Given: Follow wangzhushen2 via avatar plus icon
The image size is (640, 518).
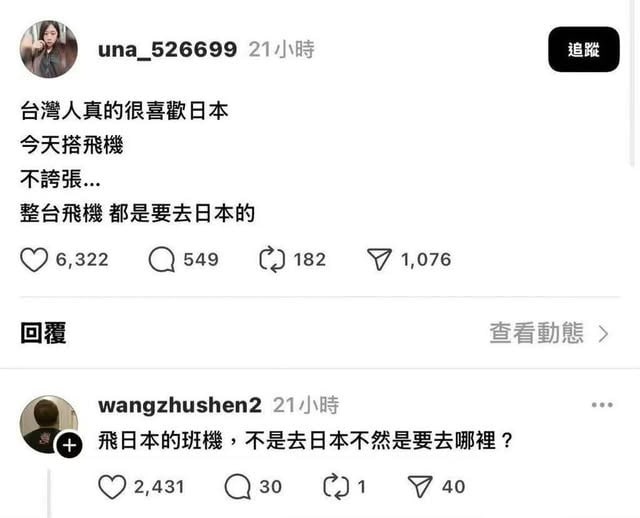Looking at the screenshot, I should click(x=69, y=446).
